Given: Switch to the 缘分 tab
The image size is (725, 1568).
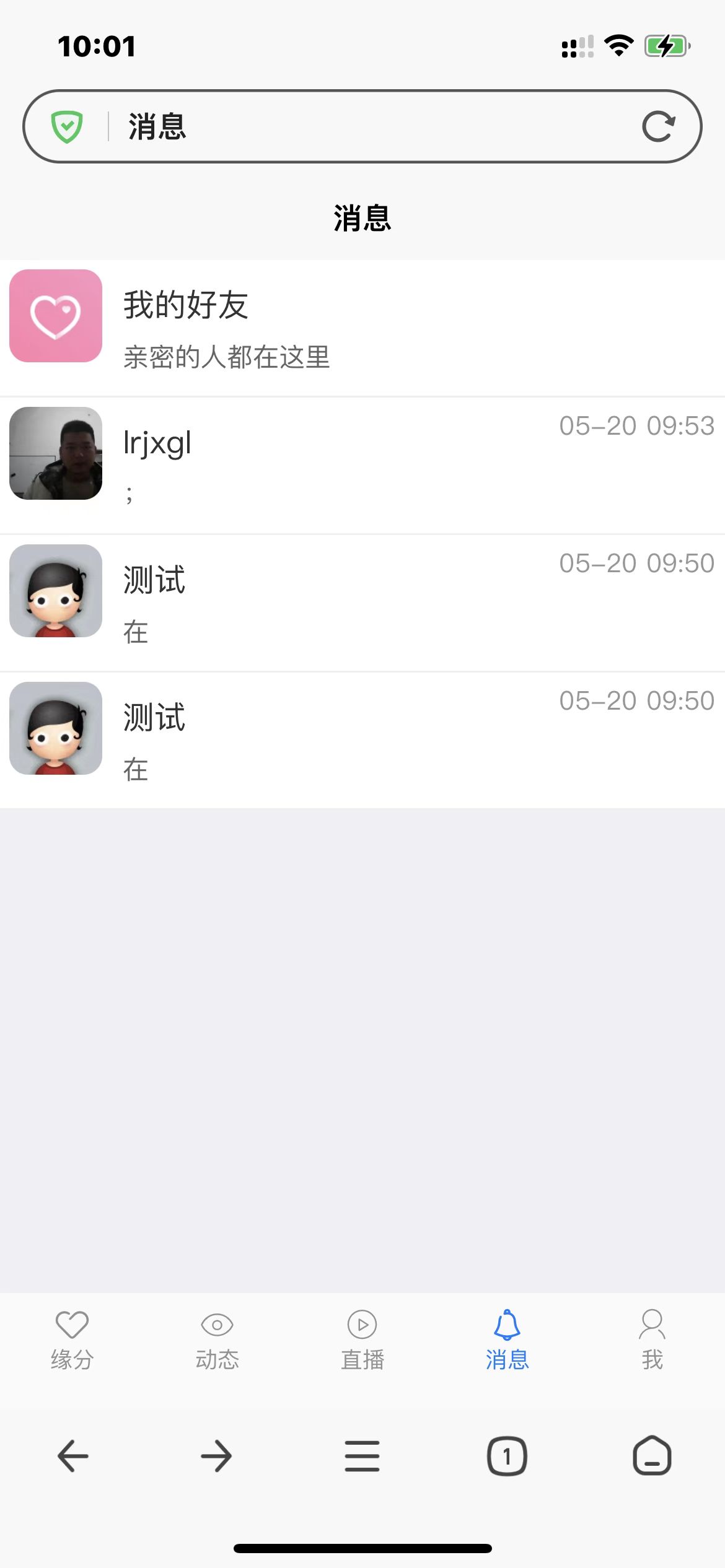Looking at the screenshot, I should click(72, 1340).
